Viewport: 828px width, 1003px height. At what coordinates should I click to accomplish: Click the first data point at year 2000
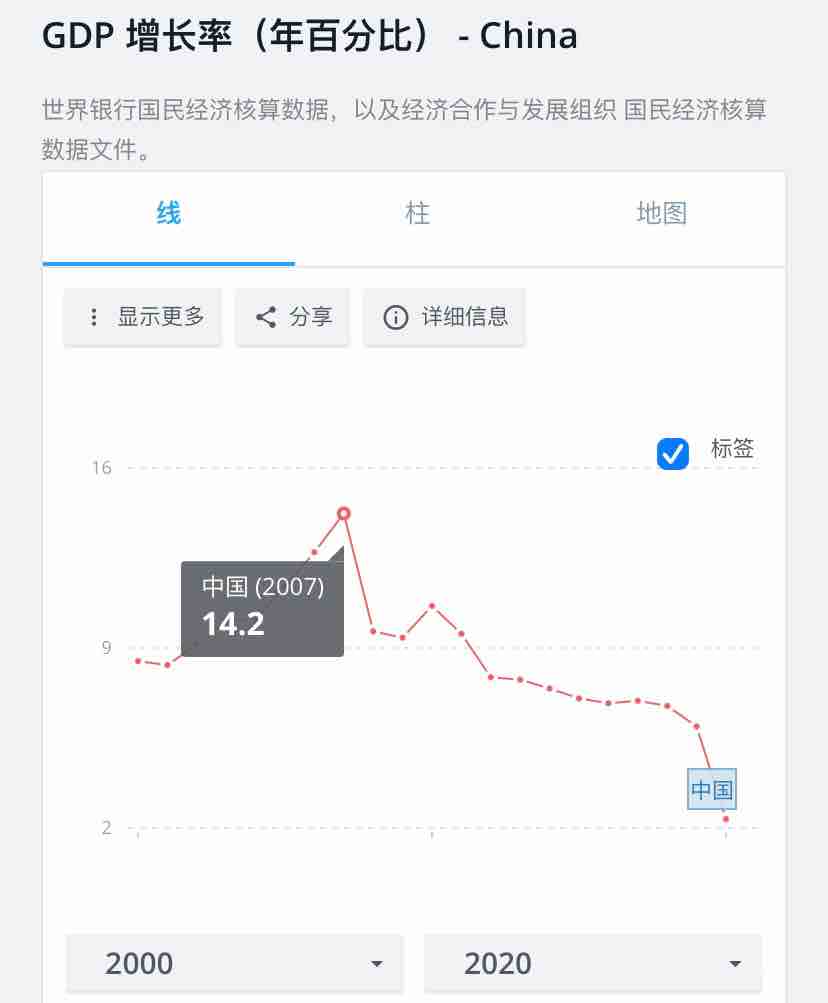pos(137,661)
